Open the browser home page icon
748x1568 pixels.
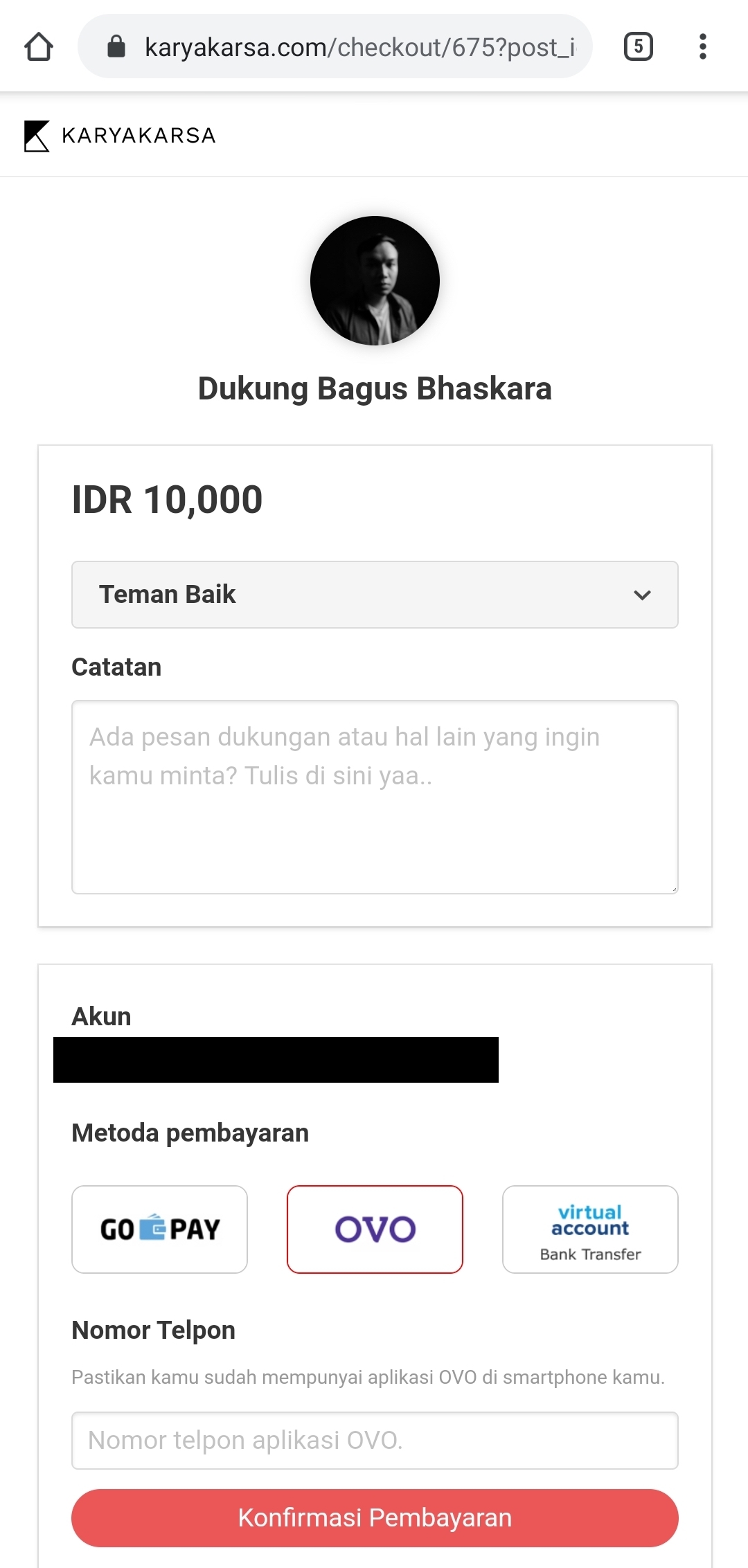coord(39,47)
